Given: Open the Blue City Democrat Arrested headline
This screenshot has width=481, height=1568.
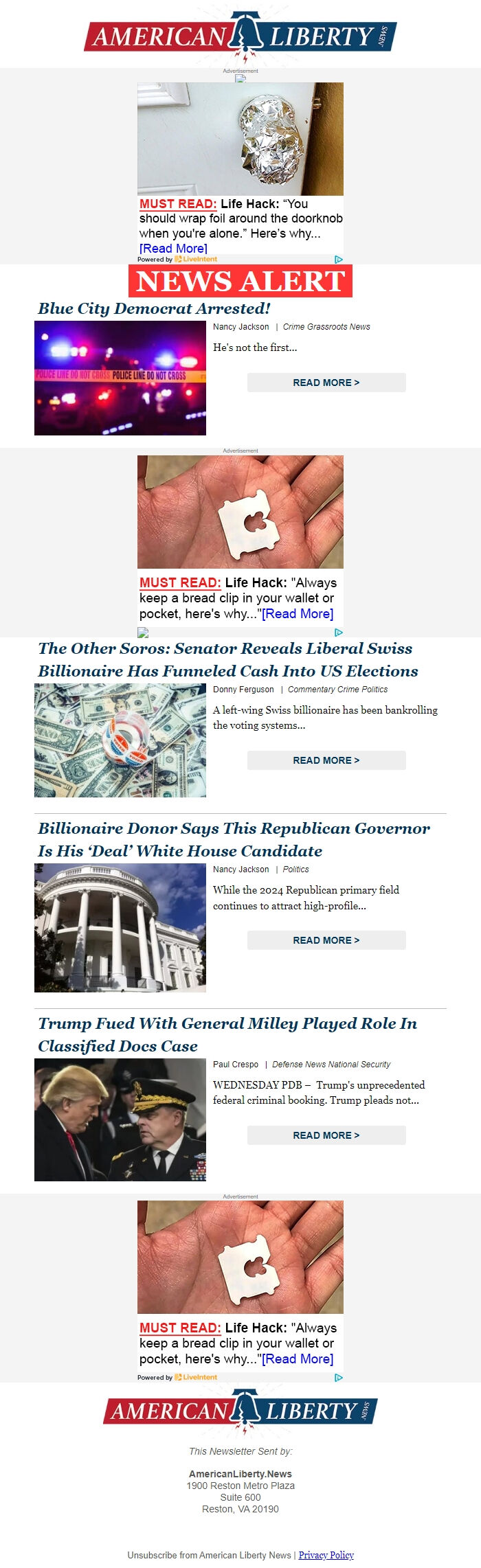Looking at the screenshot, I should pyautogui.click(x=154, y=309).
